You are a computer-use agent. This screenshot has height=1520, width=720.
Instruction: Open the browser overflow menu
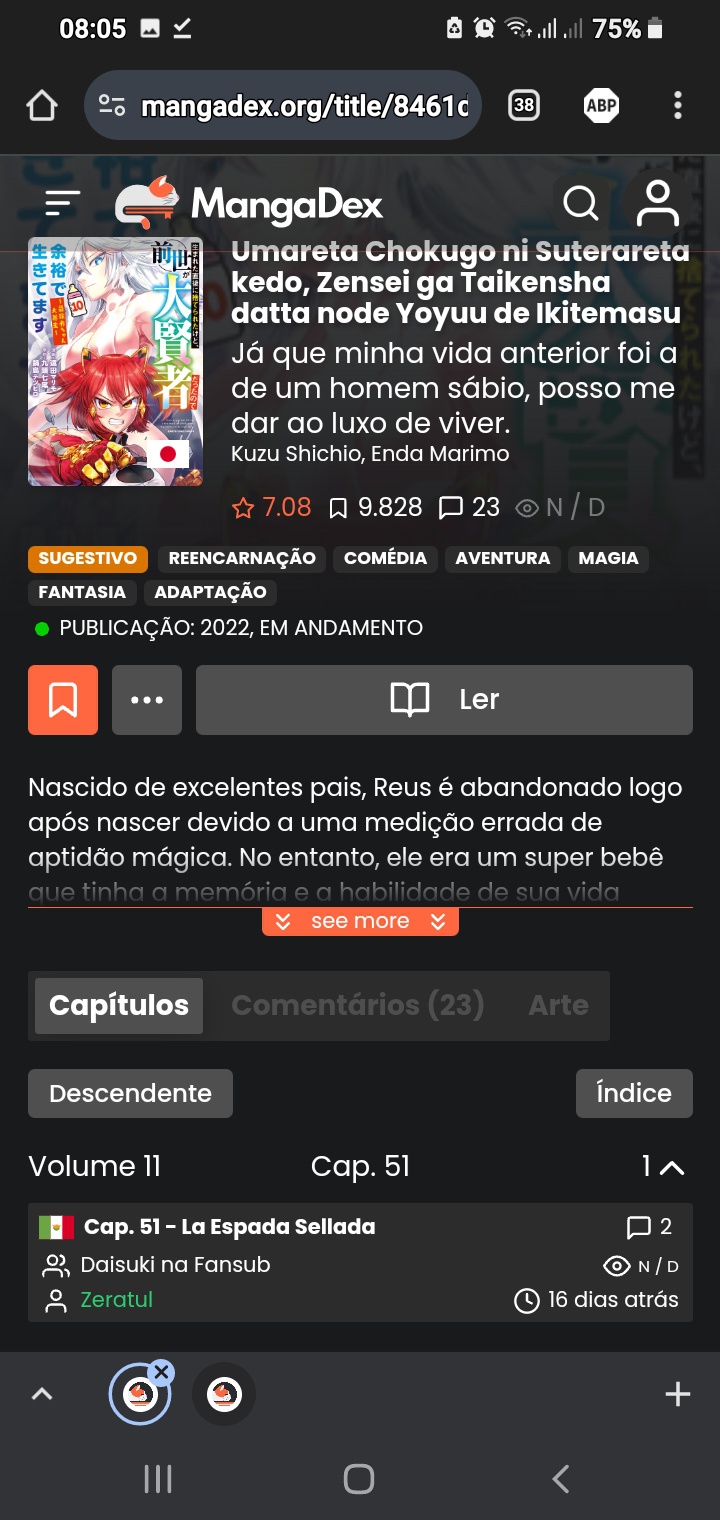(678, 105)
